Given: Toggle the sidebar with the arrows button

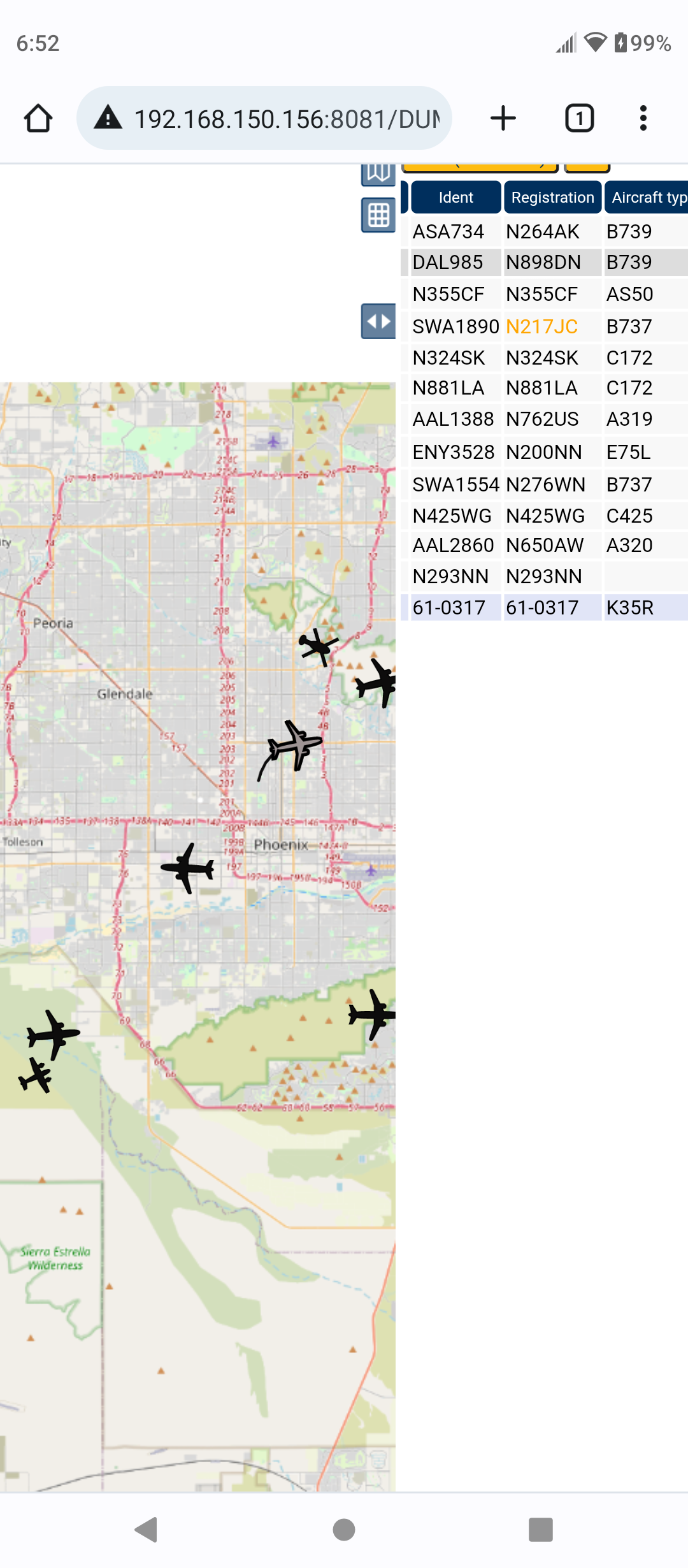Looking at the screenshot, I should 378,321.
